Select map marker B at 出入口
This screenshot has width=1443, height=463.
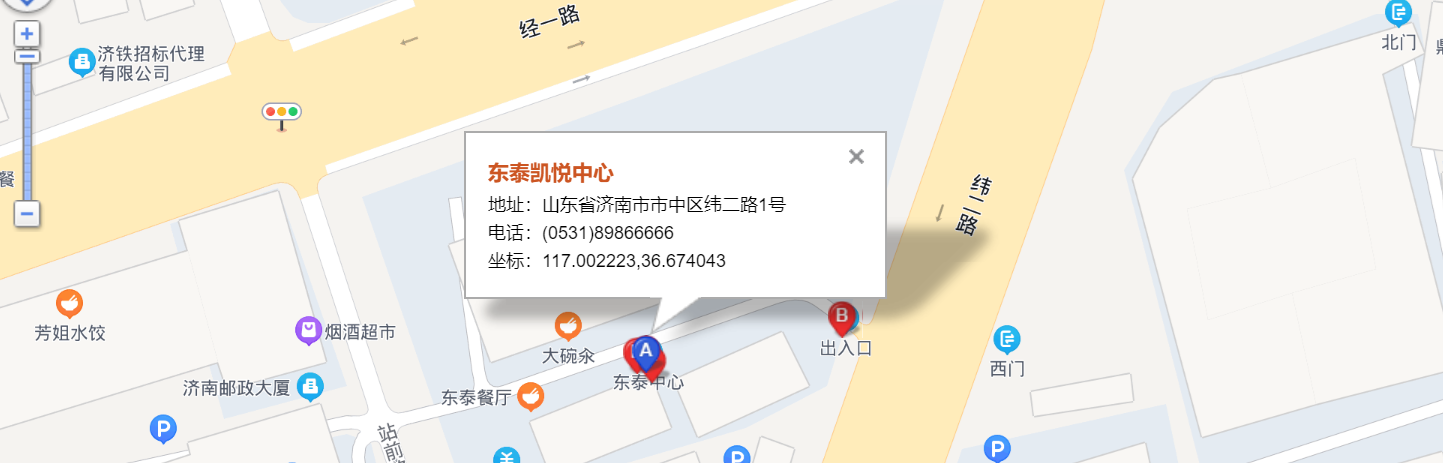(x=842, y=318)
